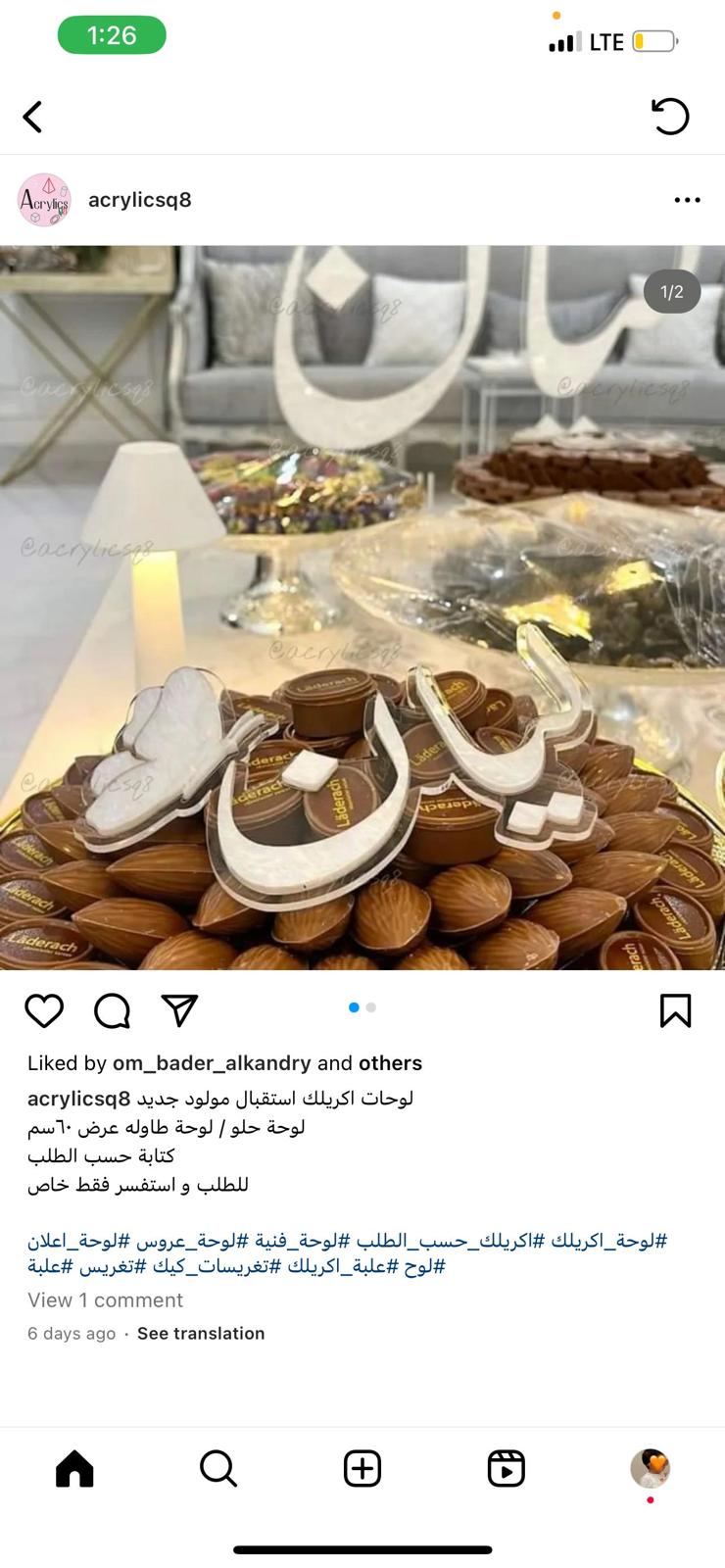Open acrylicsq8 profile picture
This screenshot has width=725, height=1568.
click(44, 200)
